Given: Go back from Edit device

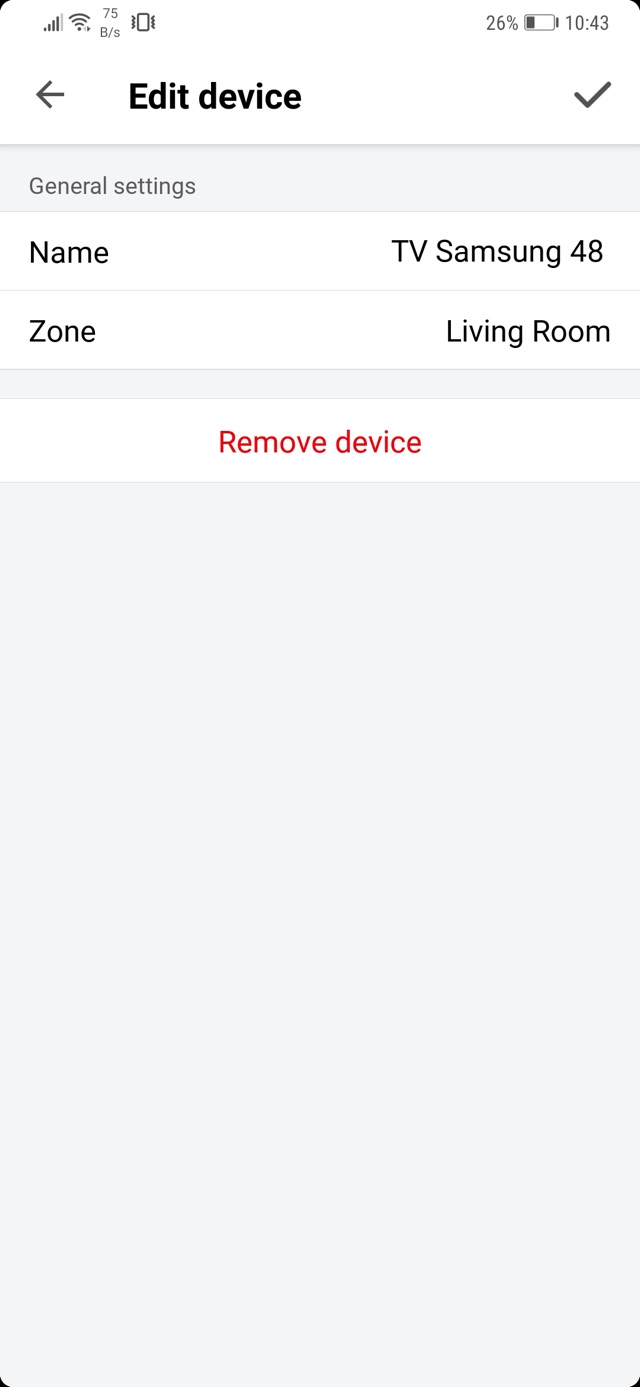Looking at the screenshot, I should tap(50, 95).
